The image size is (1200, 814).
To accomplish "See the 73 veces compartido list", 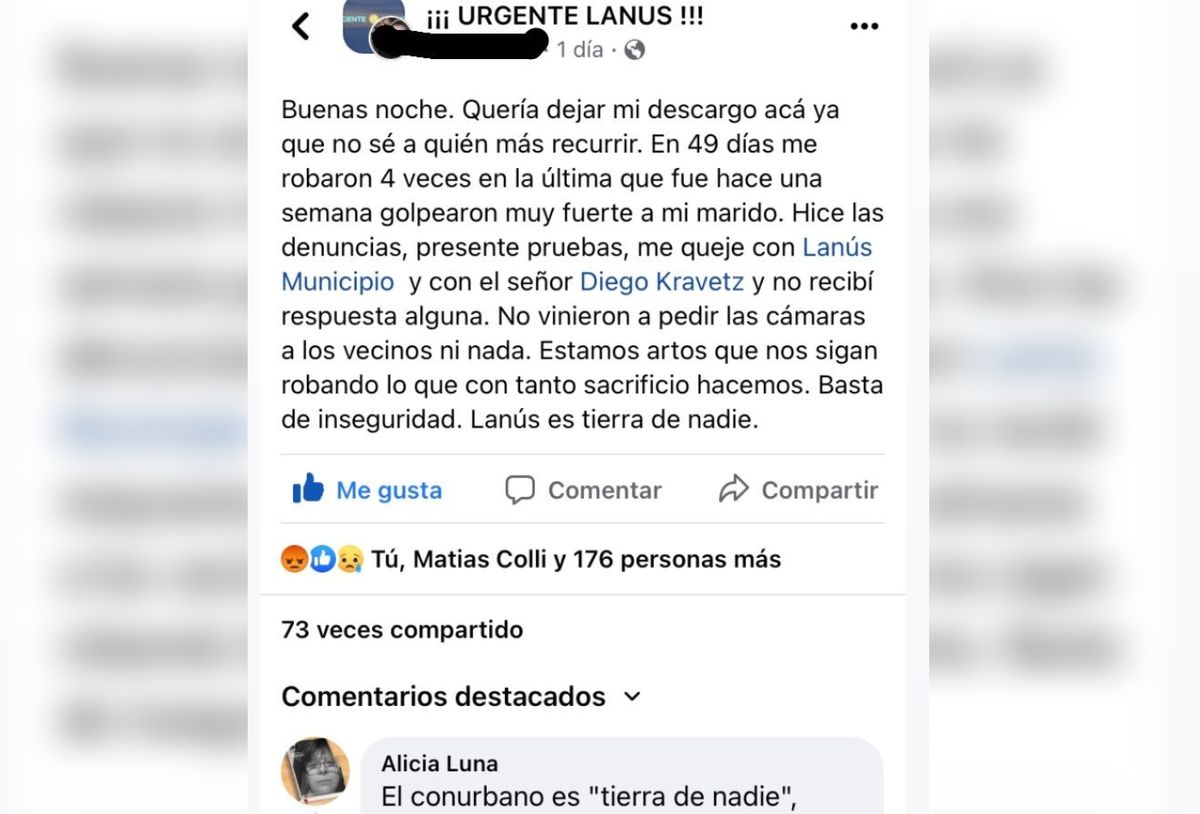I will (x=402, y=630).
